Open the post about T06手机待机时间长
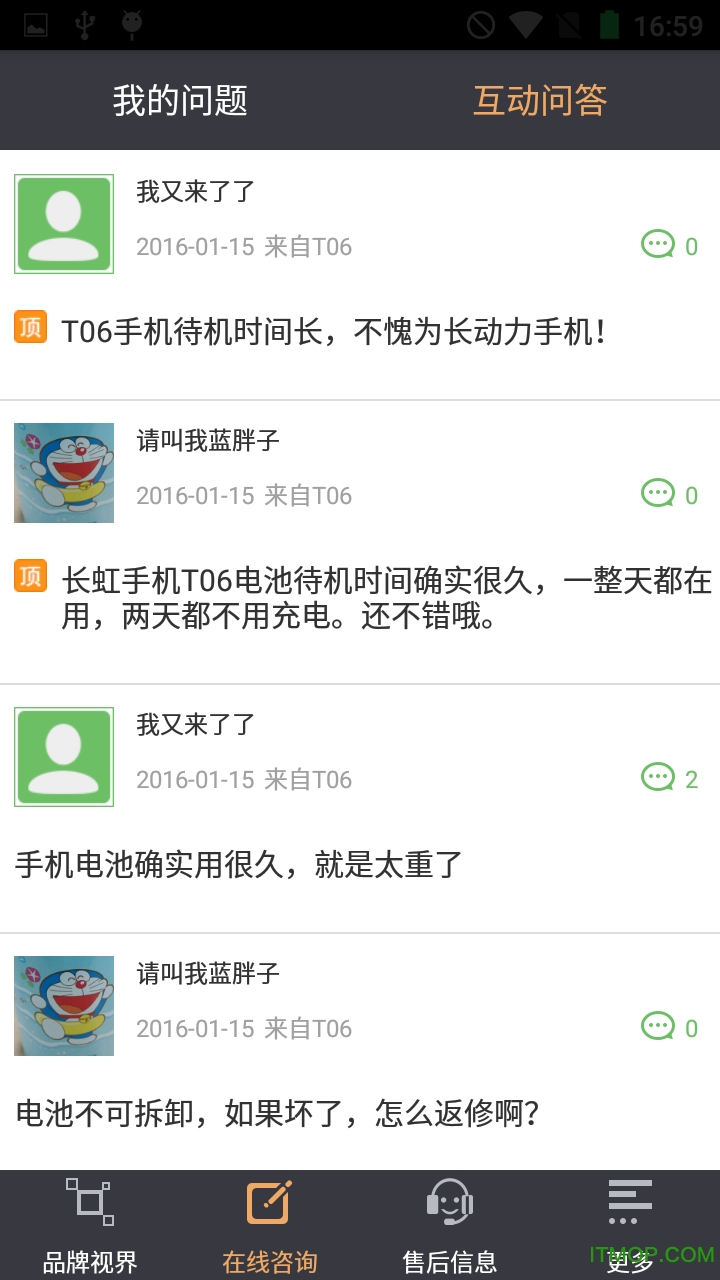 [334, 332]
